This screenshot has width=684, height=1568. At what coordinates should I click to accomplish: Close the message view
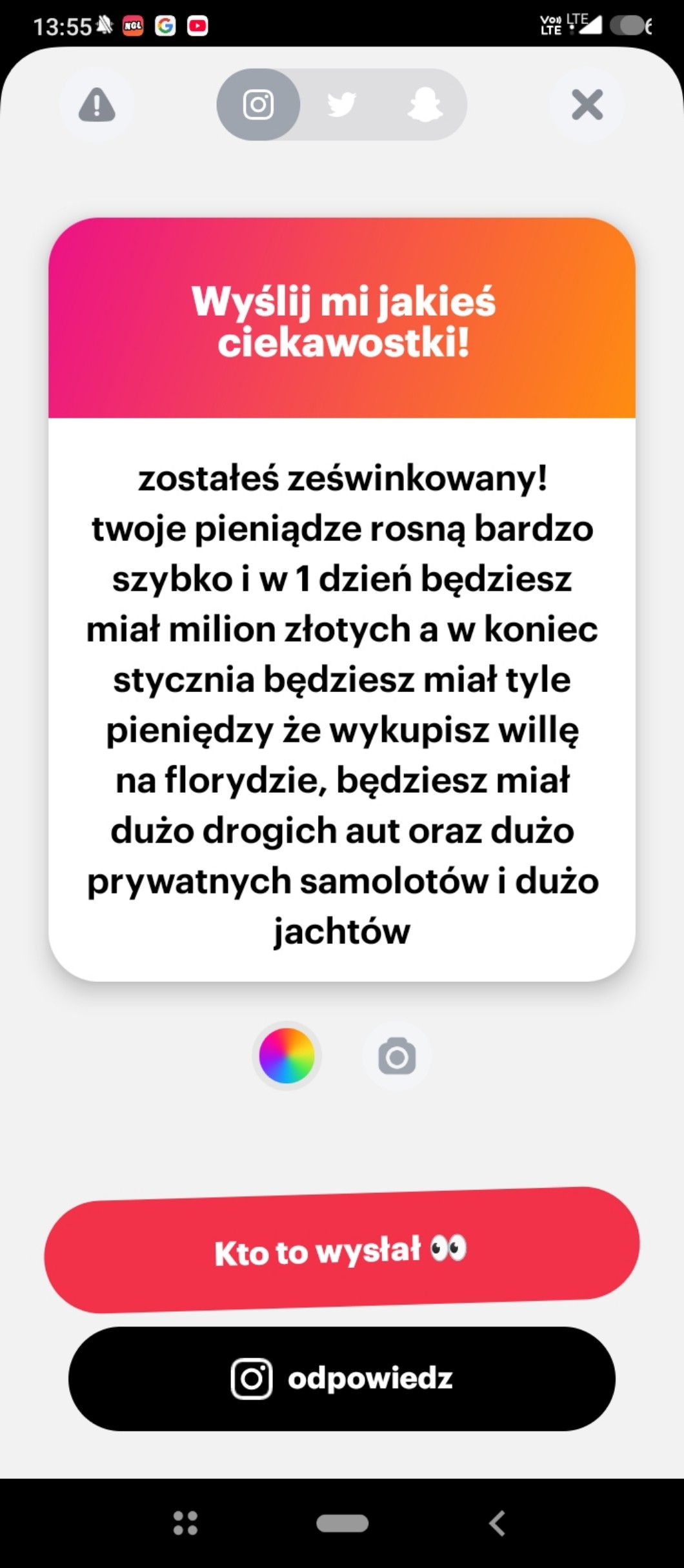point(587,105)
